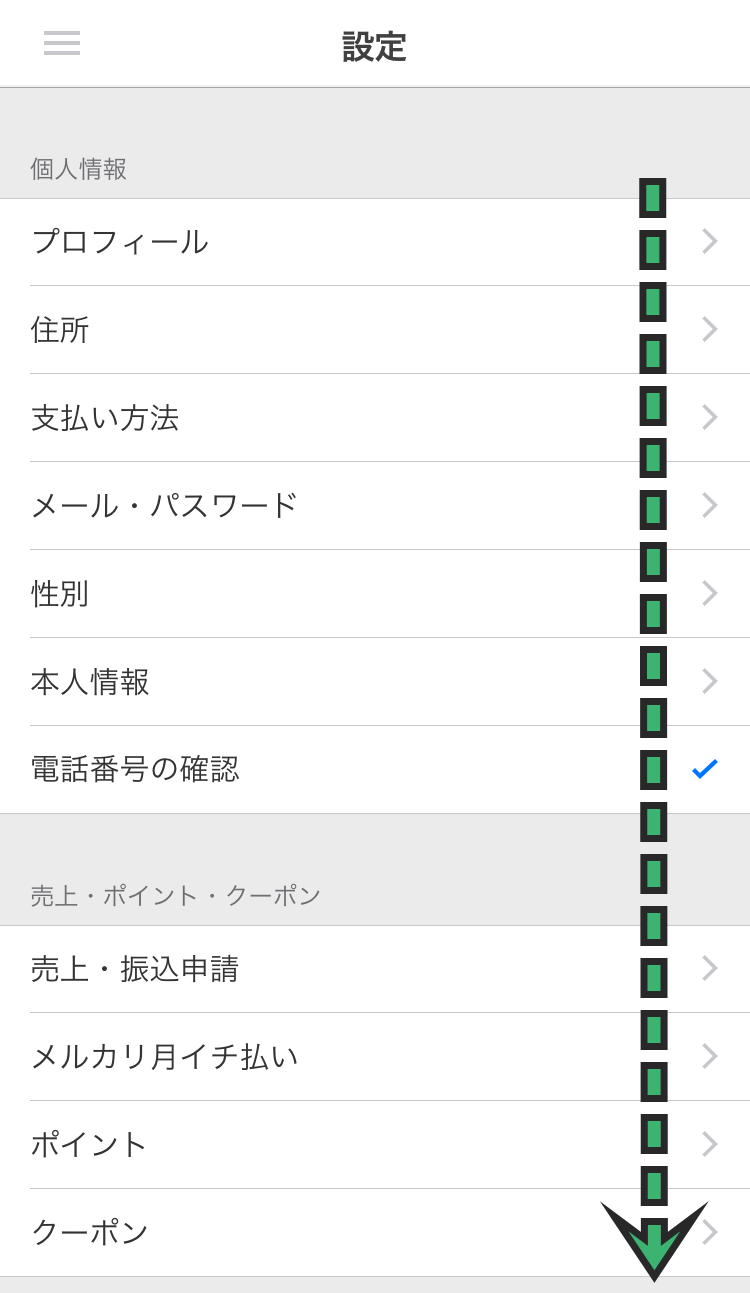The height and width of the screenshot is (1293, 750).
Task: Tap the blue checkmark beside 電話番号の確認
Action: tap(704, 768)
